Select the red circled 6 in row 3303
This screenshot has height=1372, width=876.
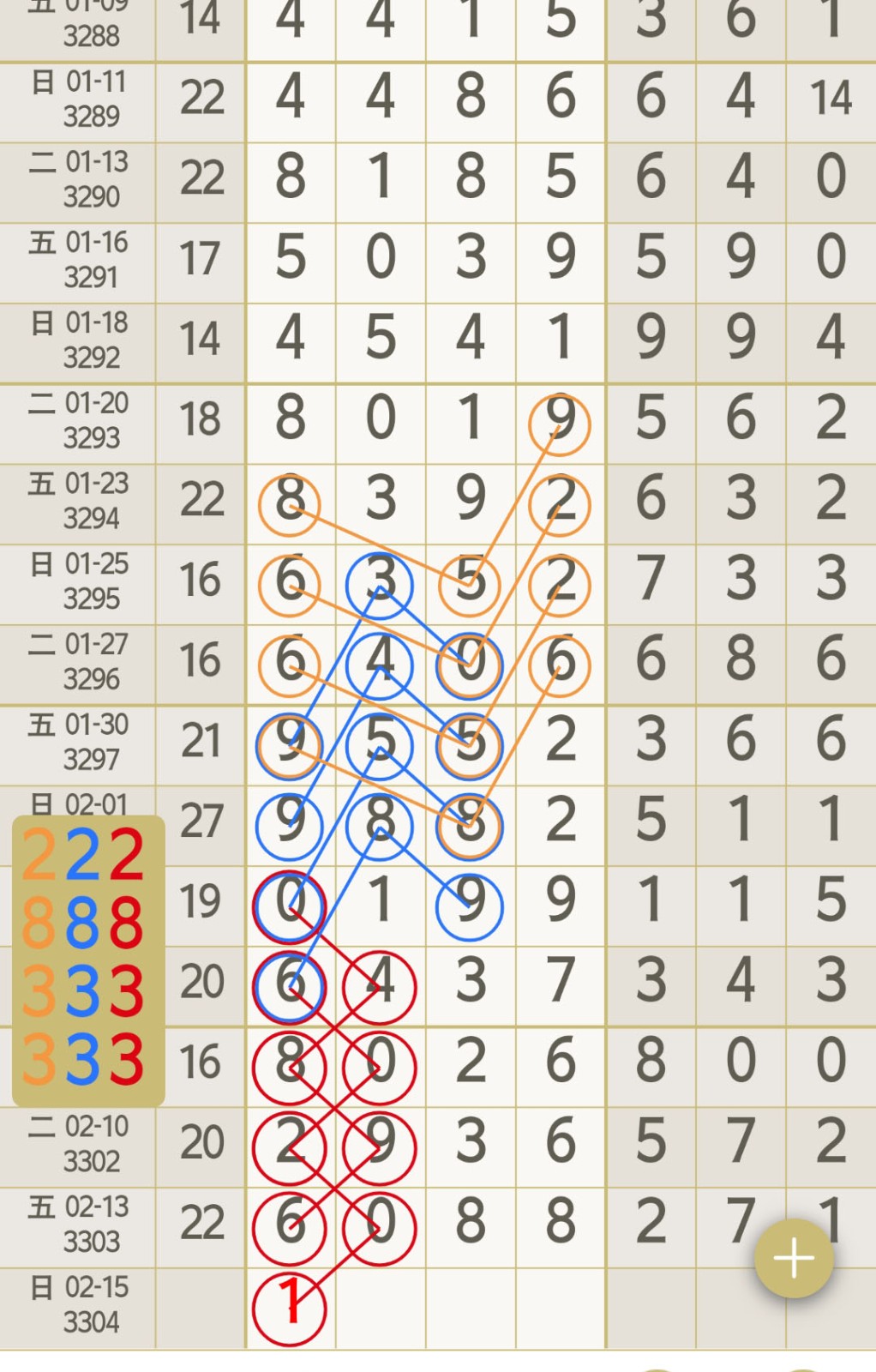291,1225
